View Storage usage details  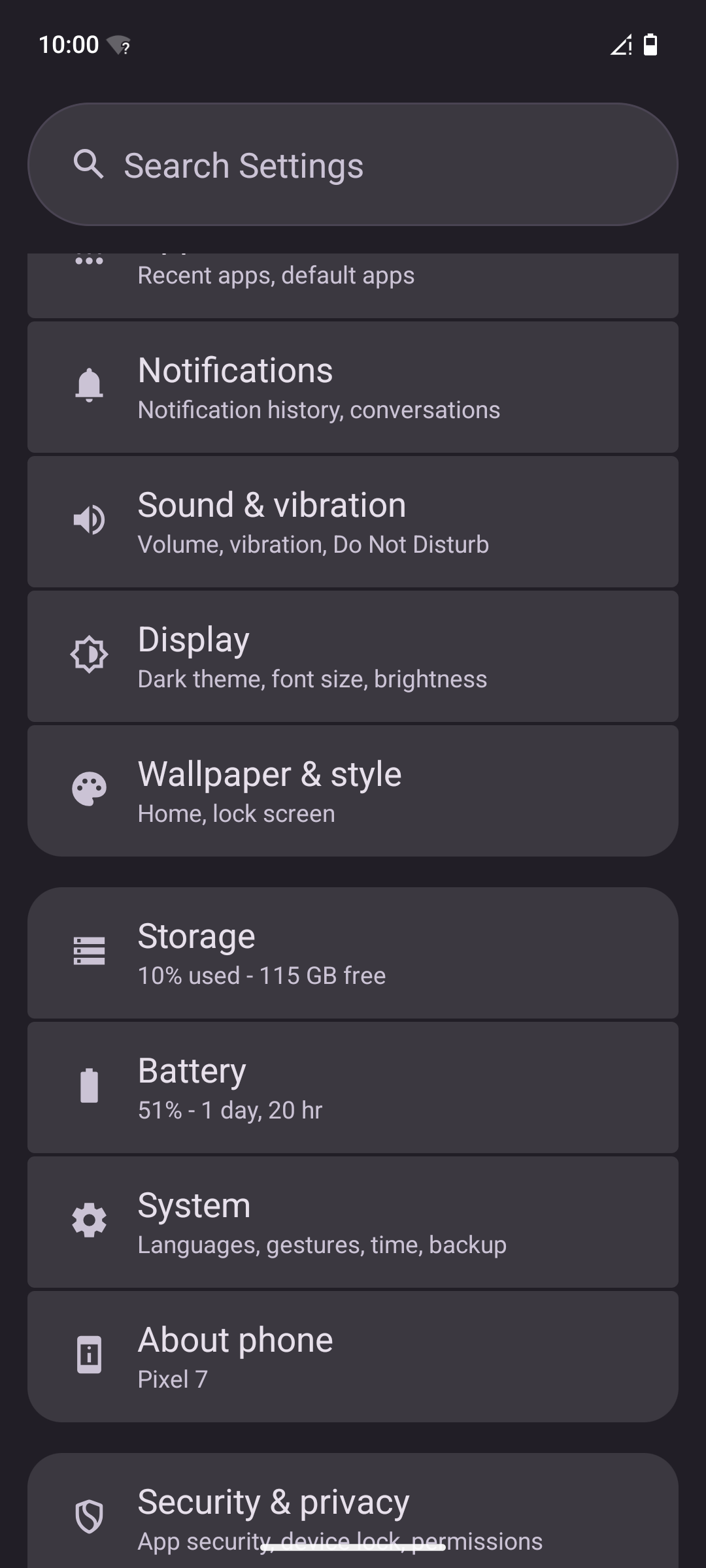(x=353, y=953)
